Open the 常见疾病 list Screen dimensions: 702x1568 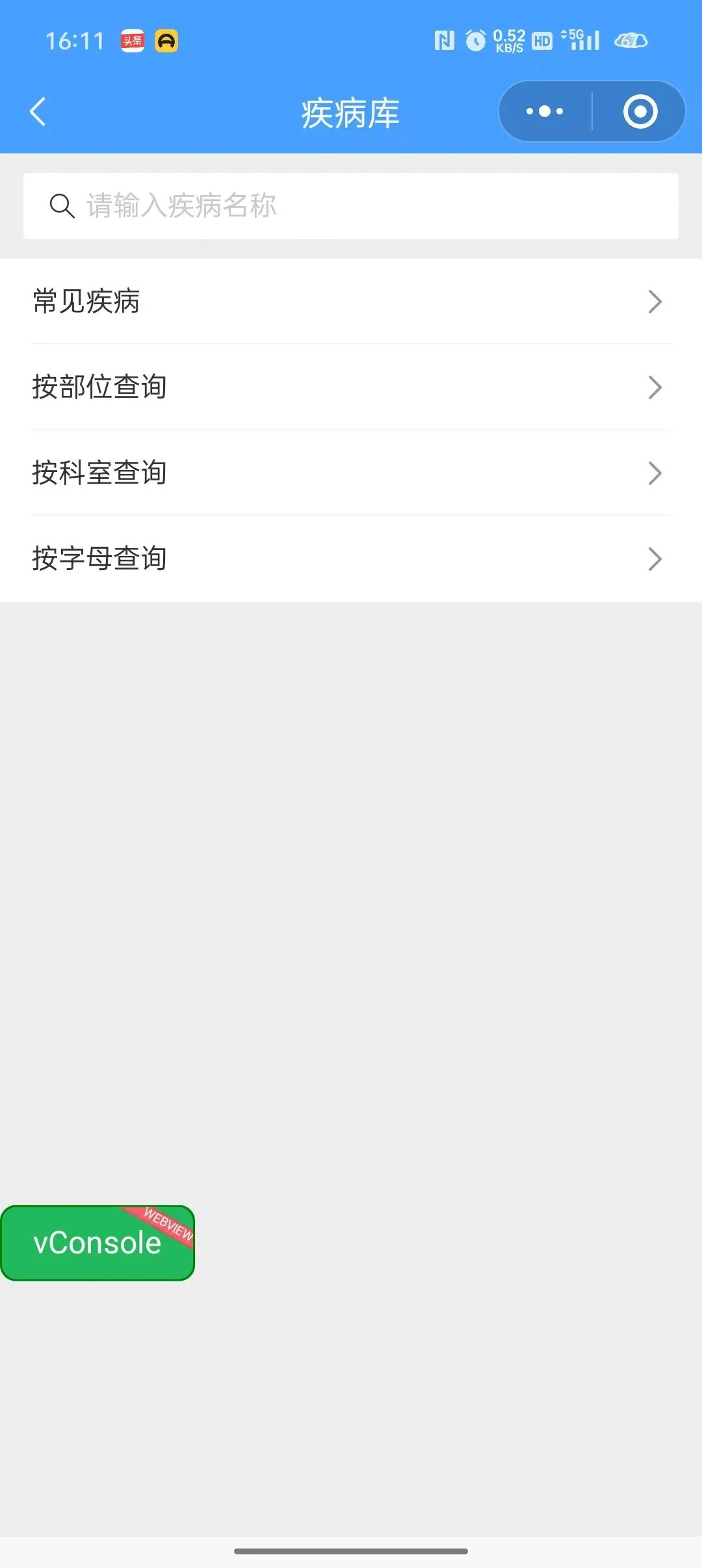coord(351,302)
